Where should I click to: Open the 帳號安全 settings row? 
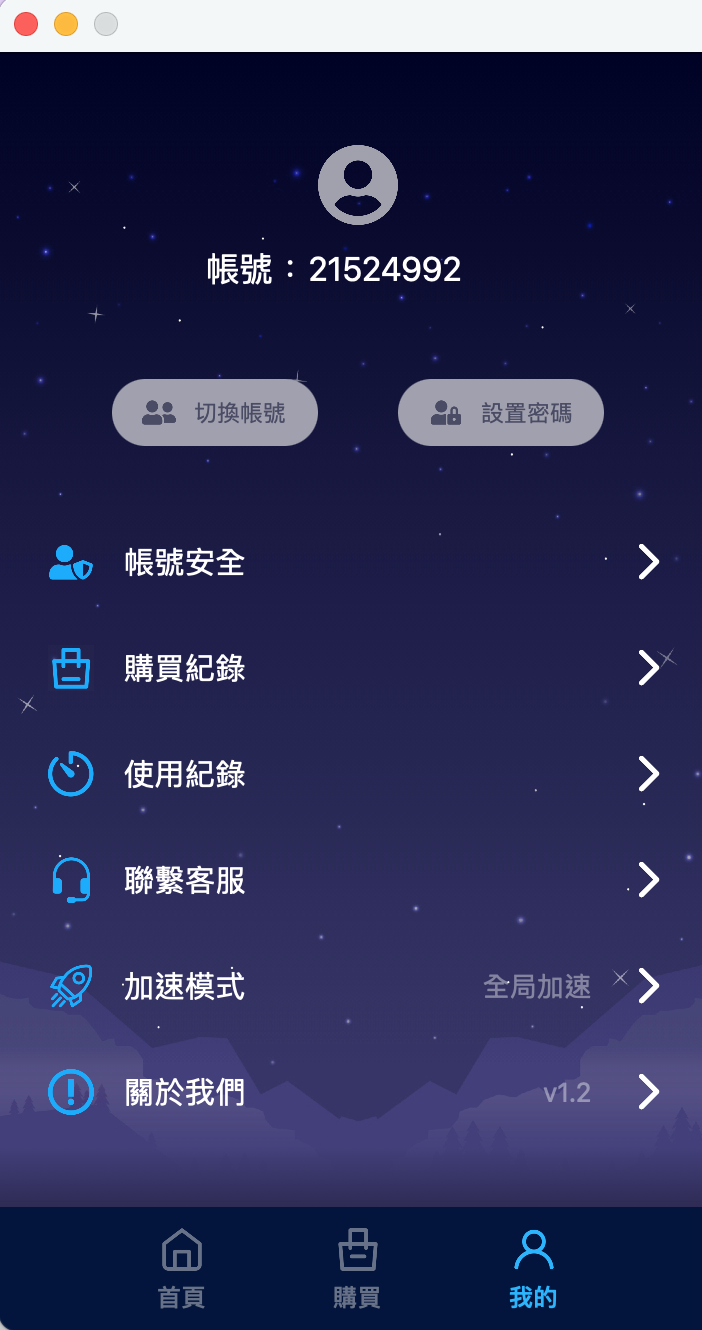click(351, 563)
